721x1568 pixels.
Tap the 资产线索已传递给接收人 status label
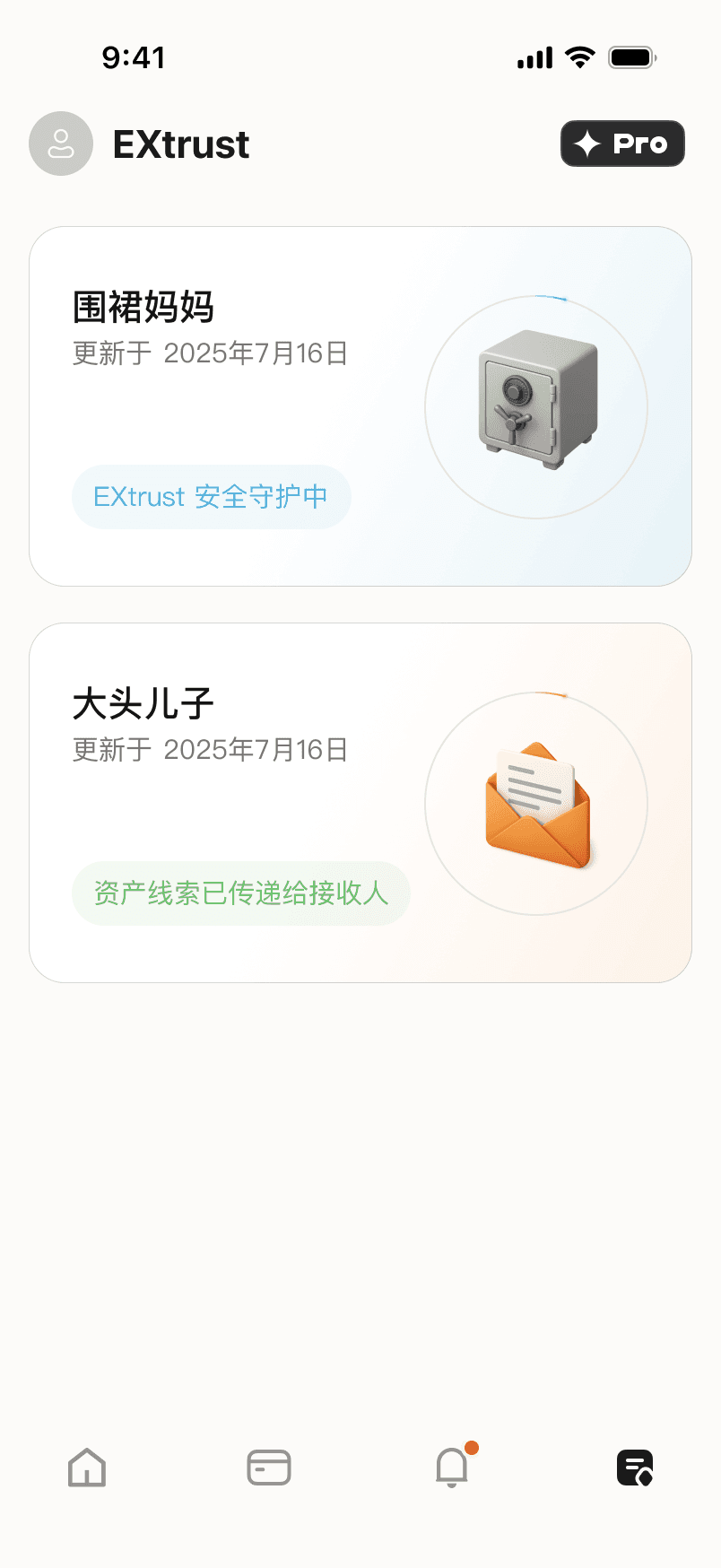(240, 893)
